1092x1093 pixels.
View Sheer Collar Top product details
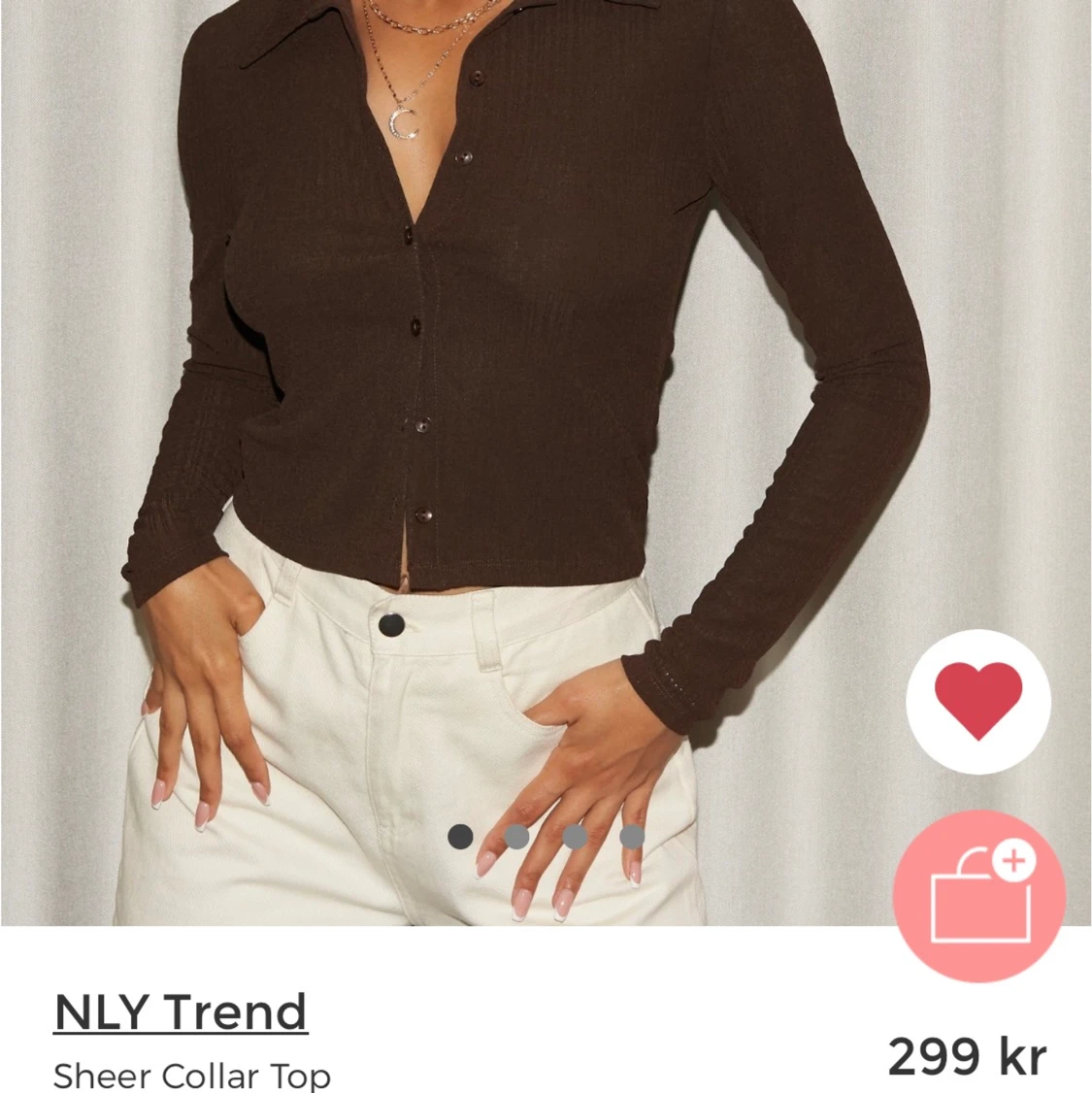click(x=191, y=1074)
